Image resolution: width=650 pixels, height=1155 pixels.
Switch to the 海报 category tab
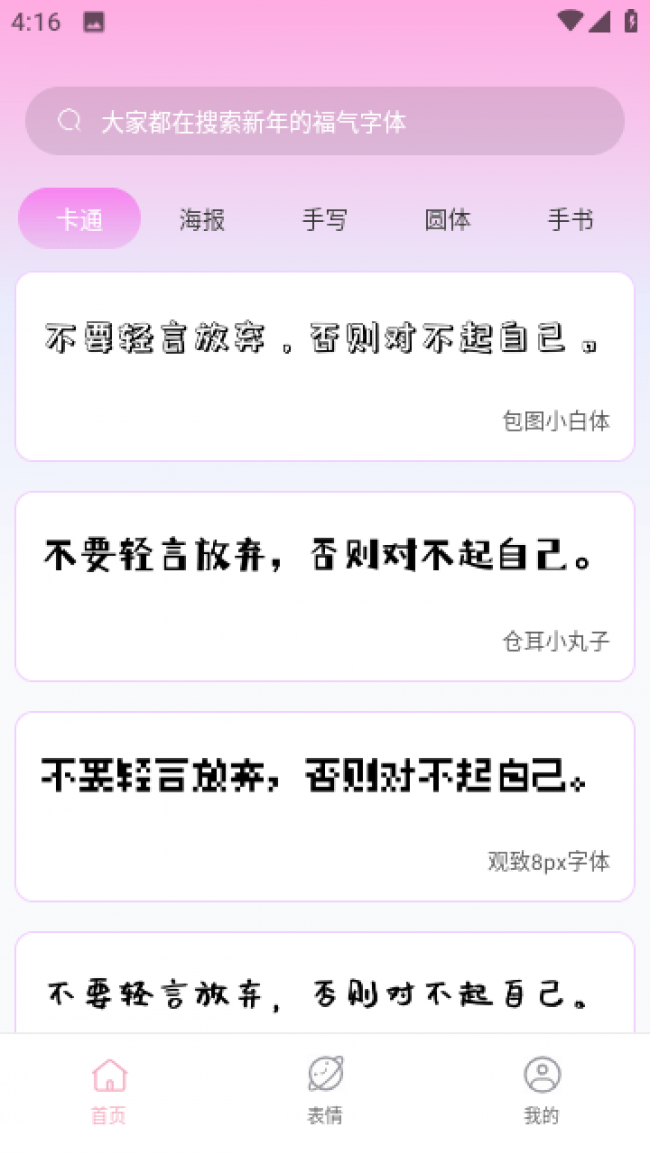[202, 220]
